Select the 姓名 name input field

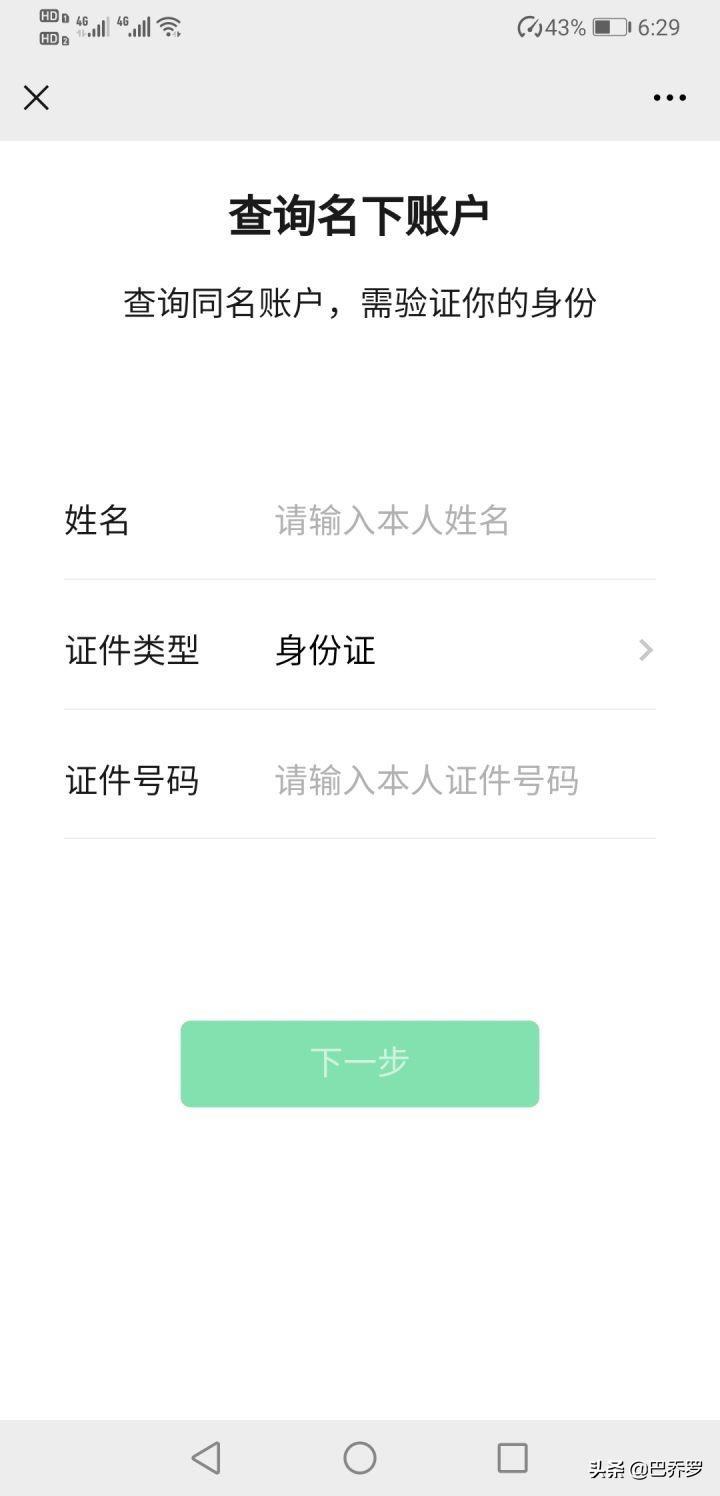420,520
